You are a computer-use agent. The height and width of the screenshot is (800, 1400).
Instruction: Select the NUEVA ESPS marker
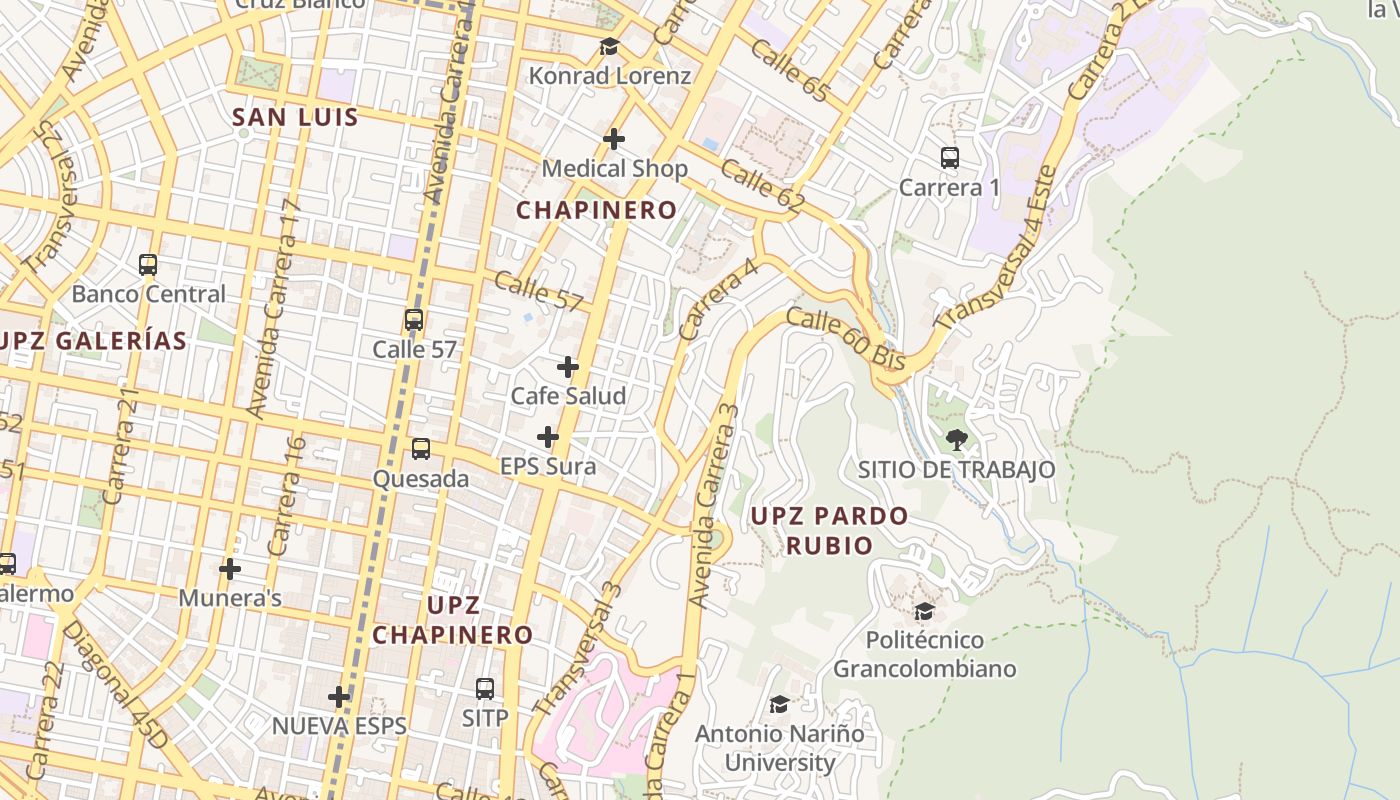(x=340, y=696)
